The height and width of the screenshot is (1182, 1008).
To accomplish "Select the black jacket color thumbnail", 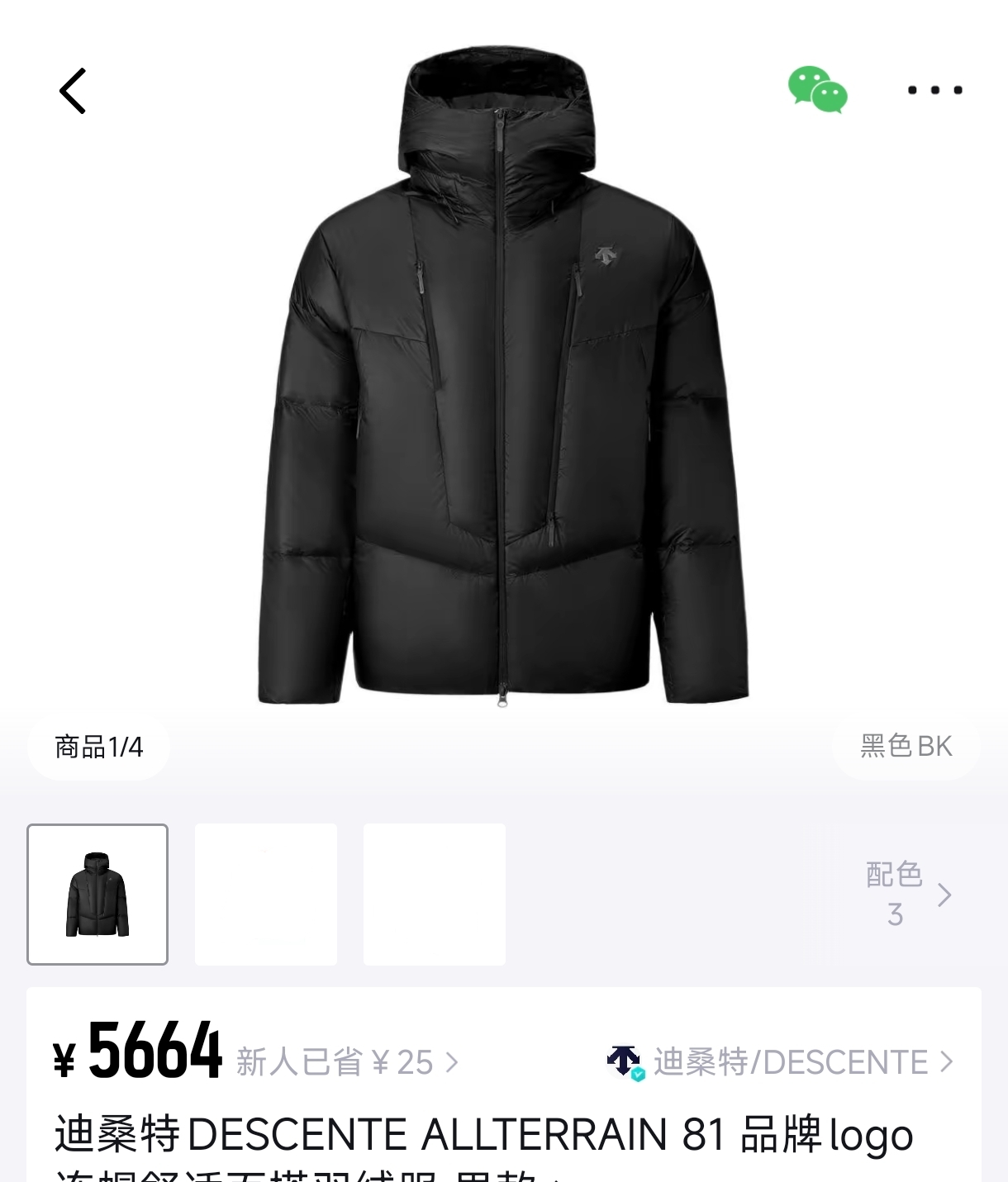I will 97,895.
